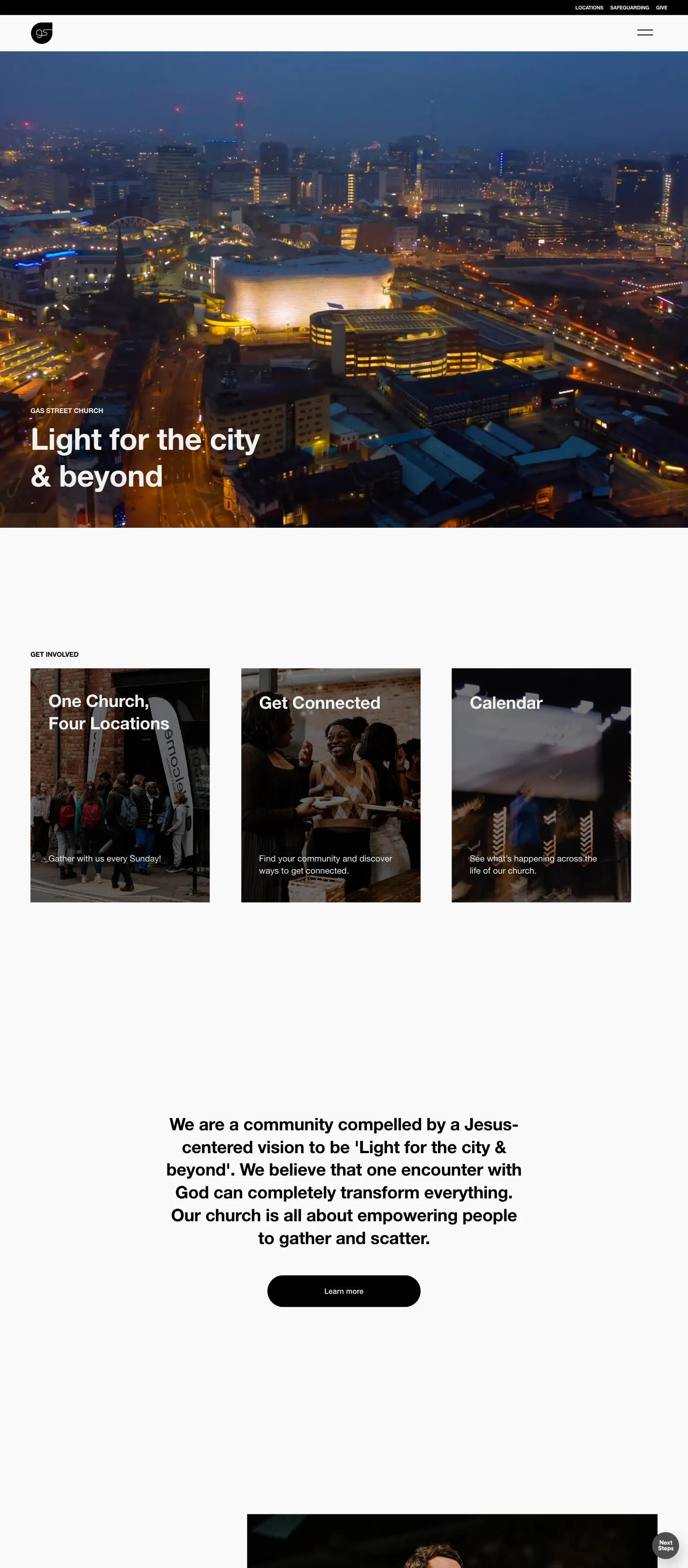Viewport: 688px width, 1568px height.
Task: Open the SAFEGUARDING page
Action: [x=630, y=8]
